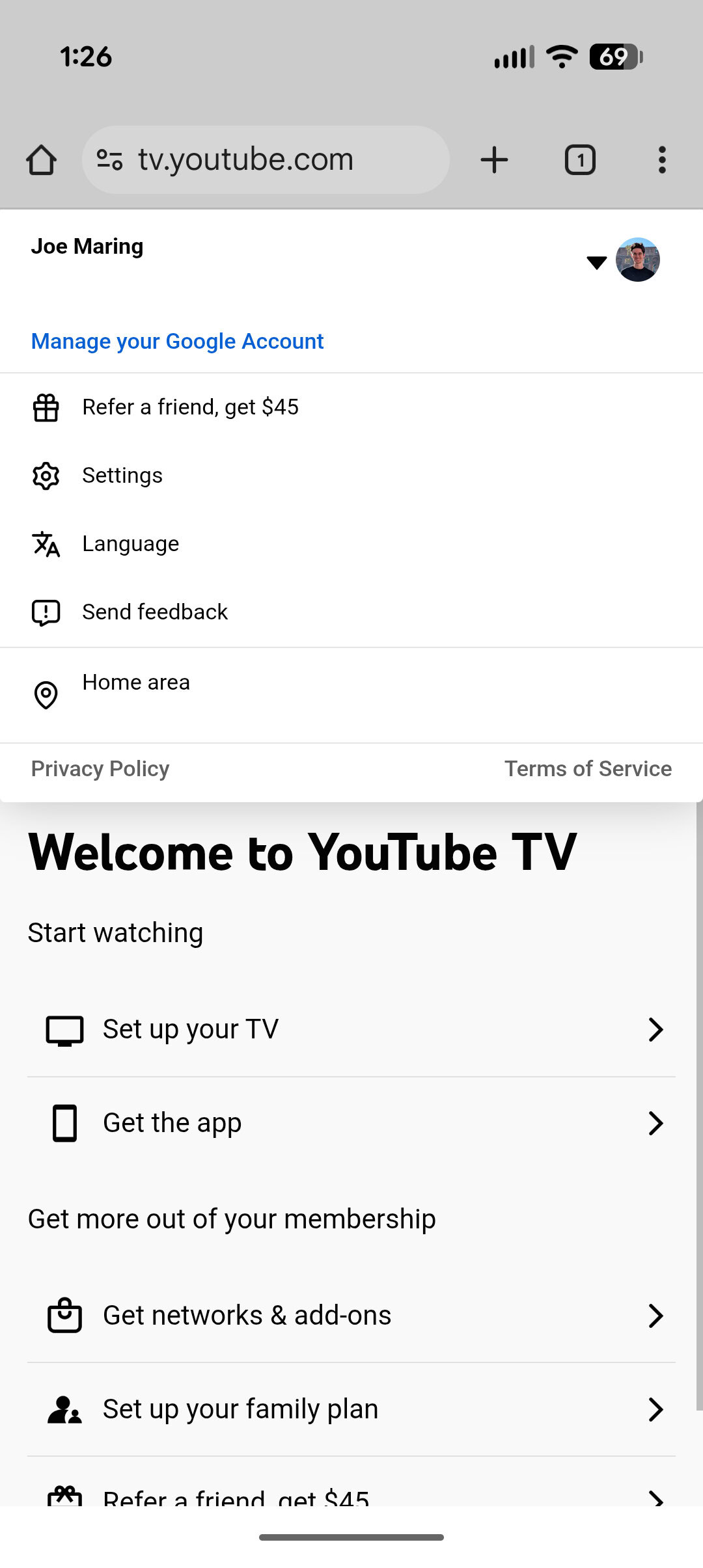703x1568 pixels.
Task: Click the family plan people icon
Action: tap(64, 1409)
